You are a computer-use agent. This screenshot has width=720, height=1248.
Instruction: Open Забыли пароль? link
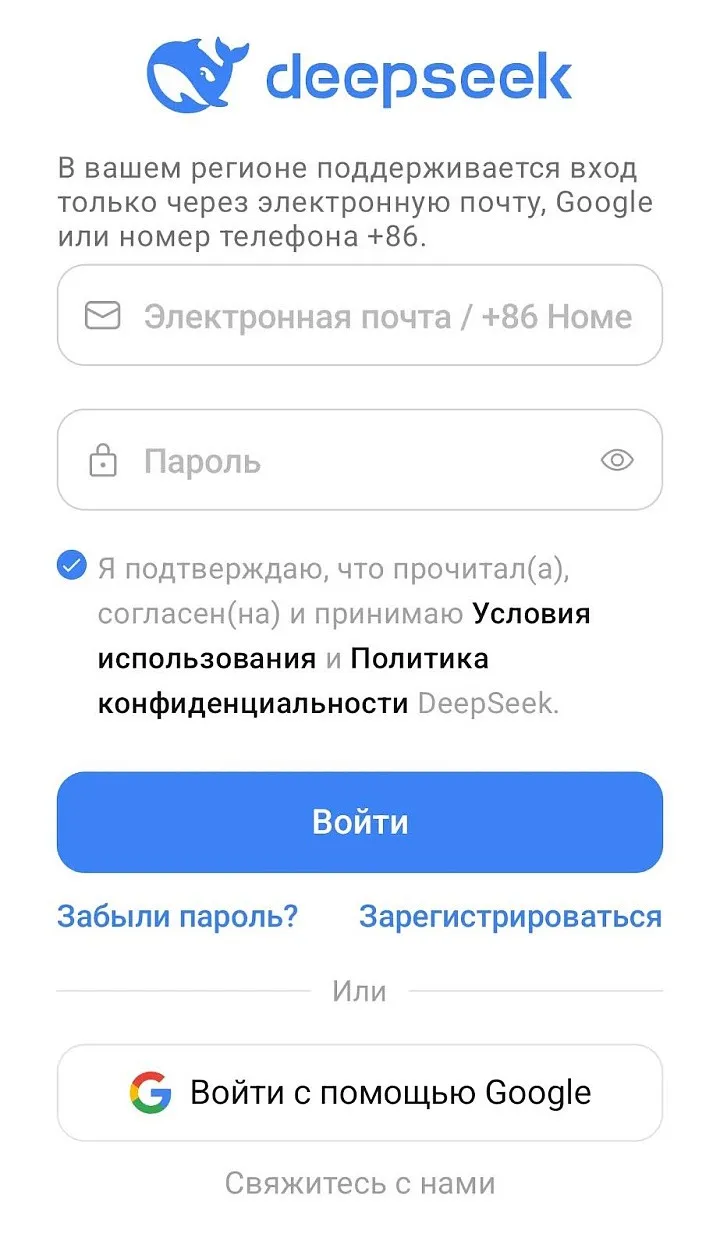(178, 916)
